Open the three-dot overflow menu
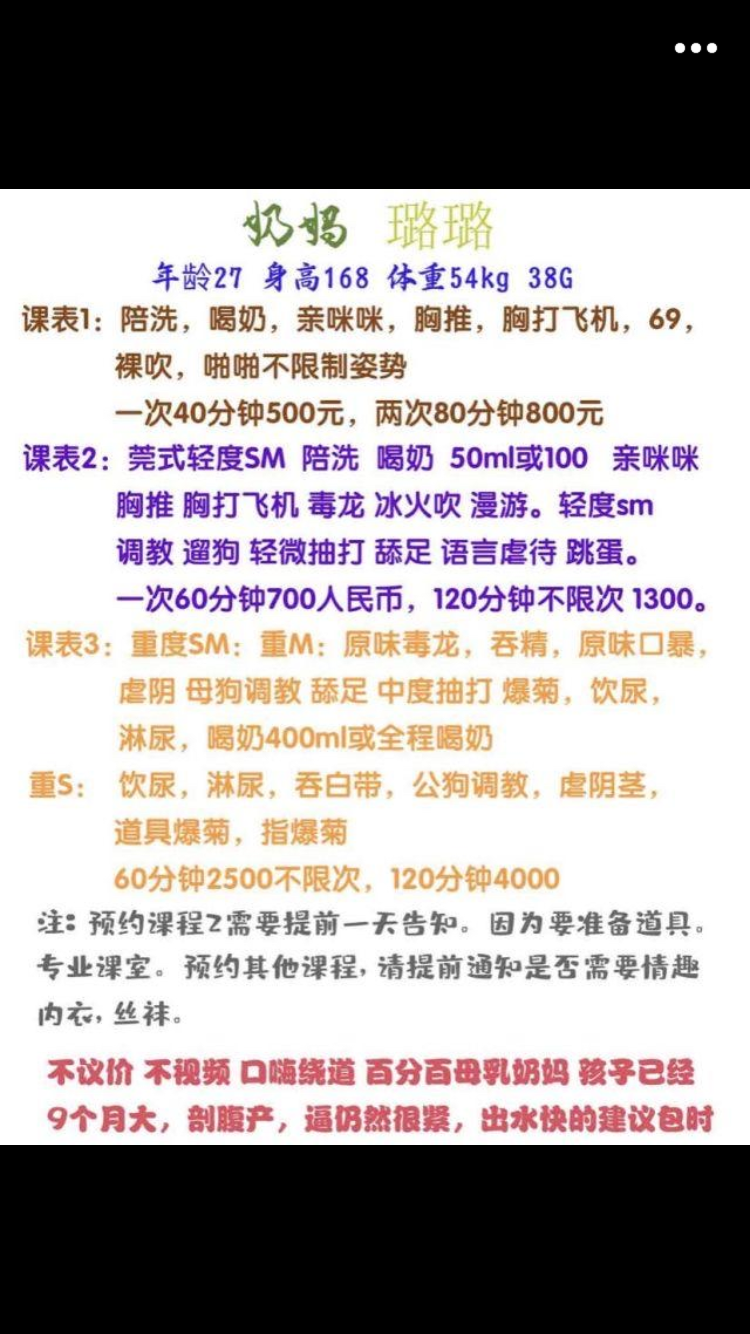 pos(695,48)
